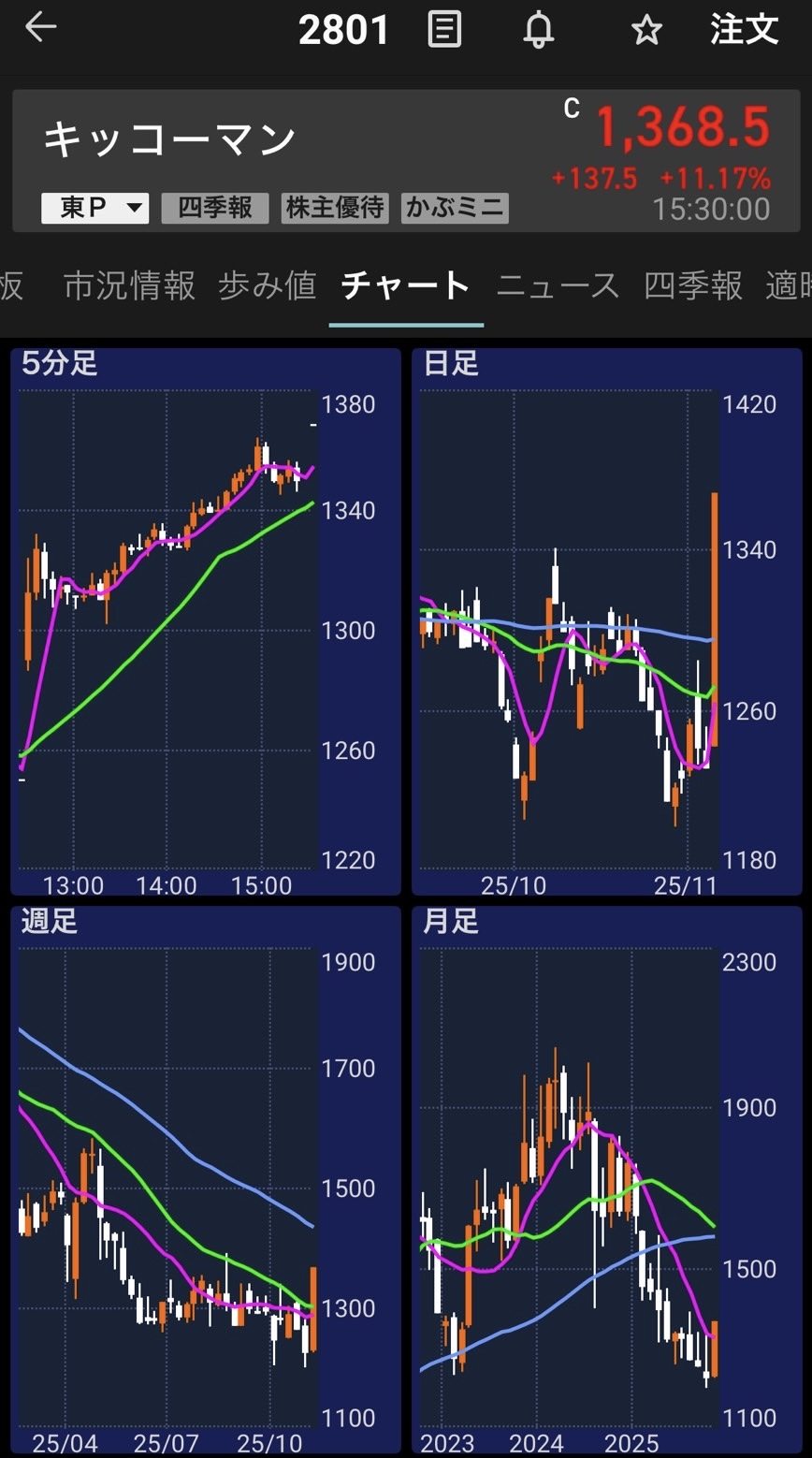Open the memo document icon
Viewport: 812px width, 1458px height.
[x=444, y=30]
